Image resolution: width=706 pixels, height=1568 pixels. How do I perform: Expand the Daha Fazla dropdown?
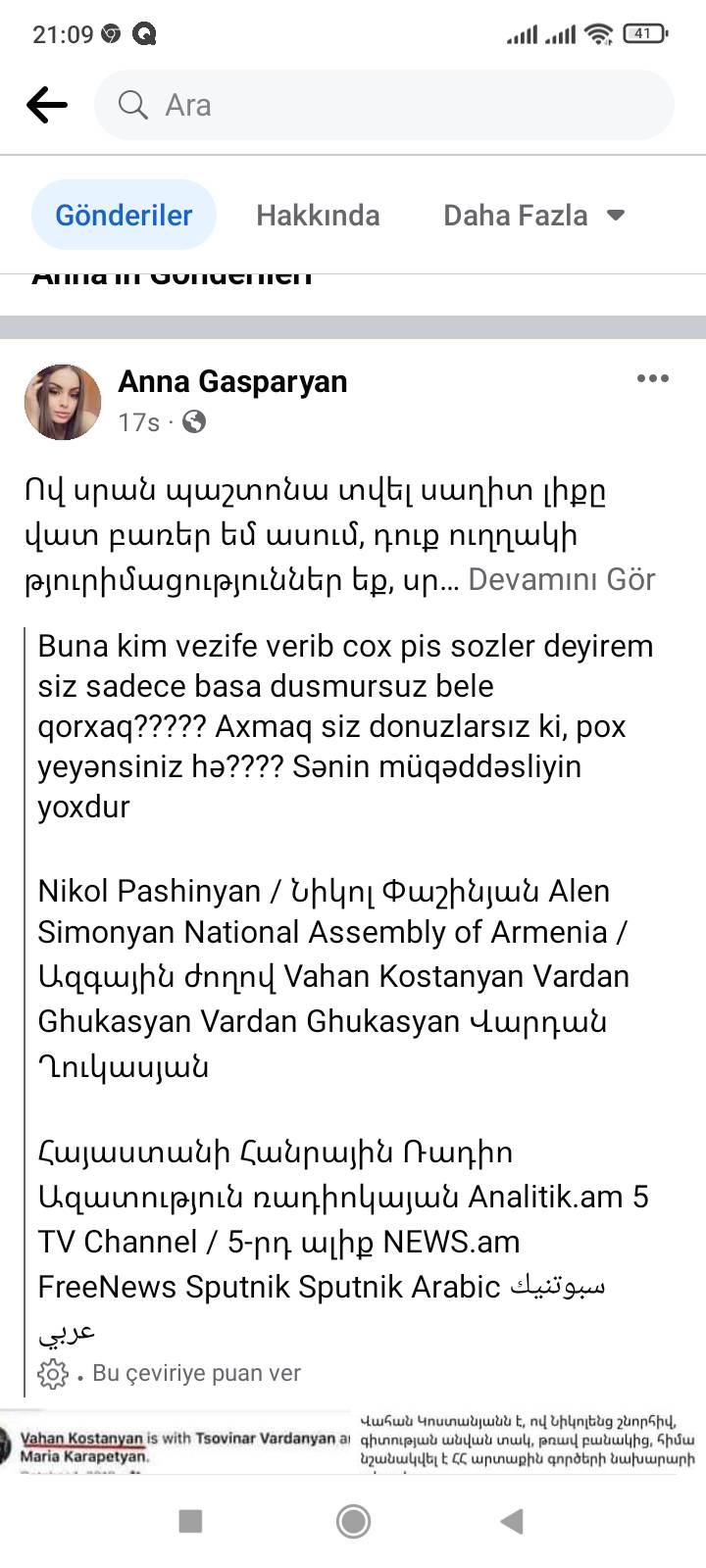click(533, 215)
